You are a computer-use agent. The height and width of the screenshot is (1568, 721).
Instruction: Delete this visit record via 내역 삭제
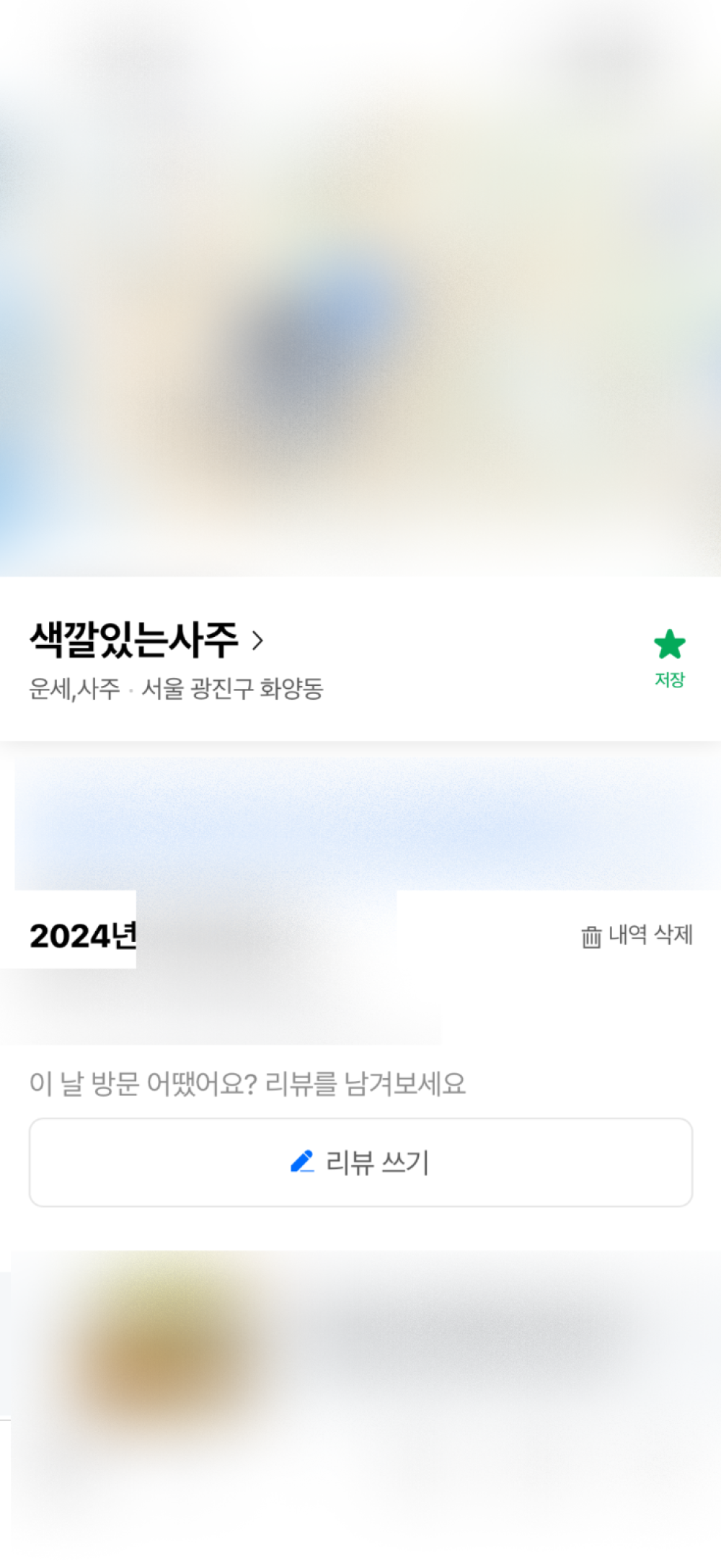pos(637,936)
